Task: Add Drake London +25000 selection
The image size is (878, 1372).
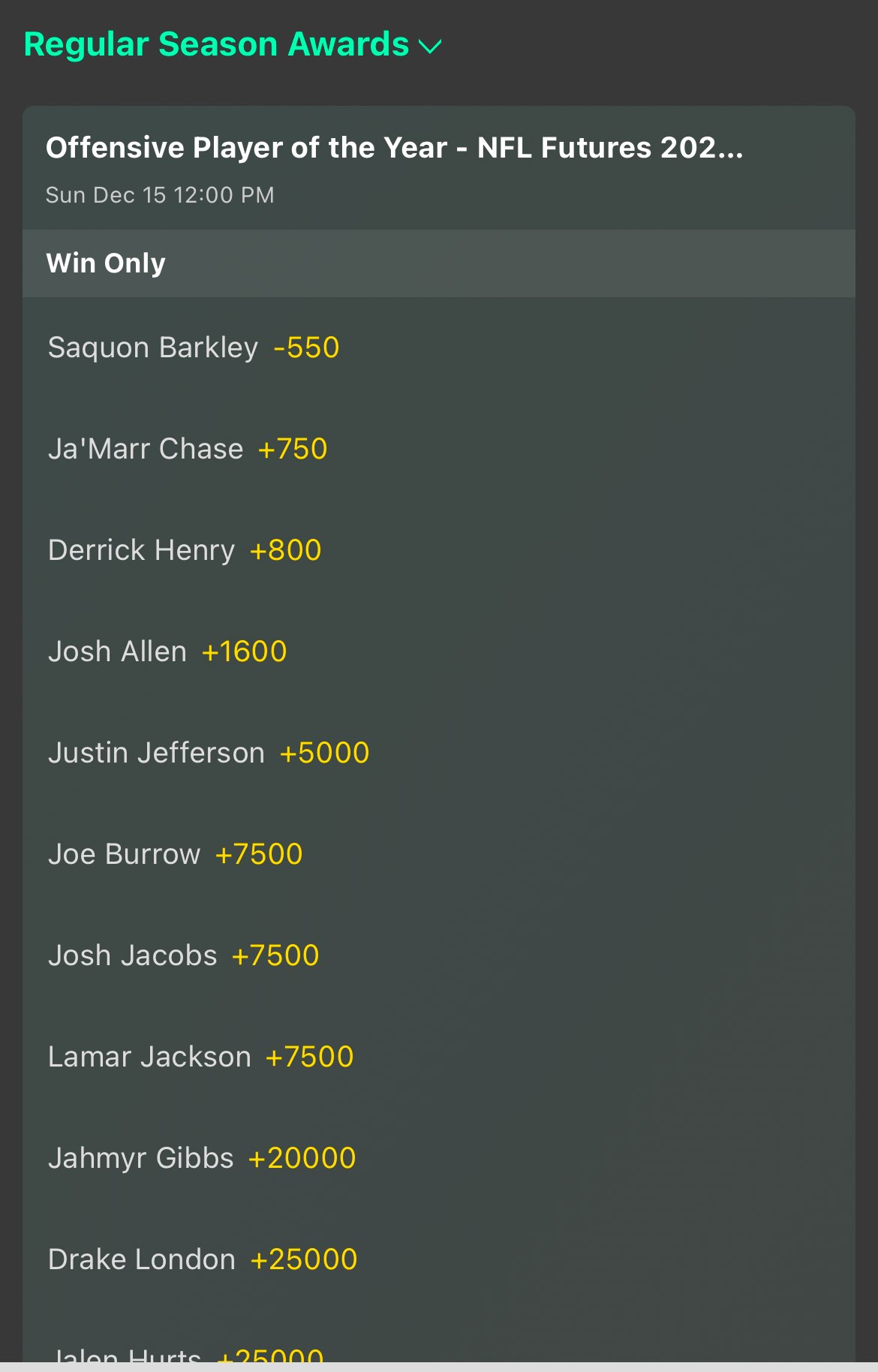Action: click(203, 1260)
